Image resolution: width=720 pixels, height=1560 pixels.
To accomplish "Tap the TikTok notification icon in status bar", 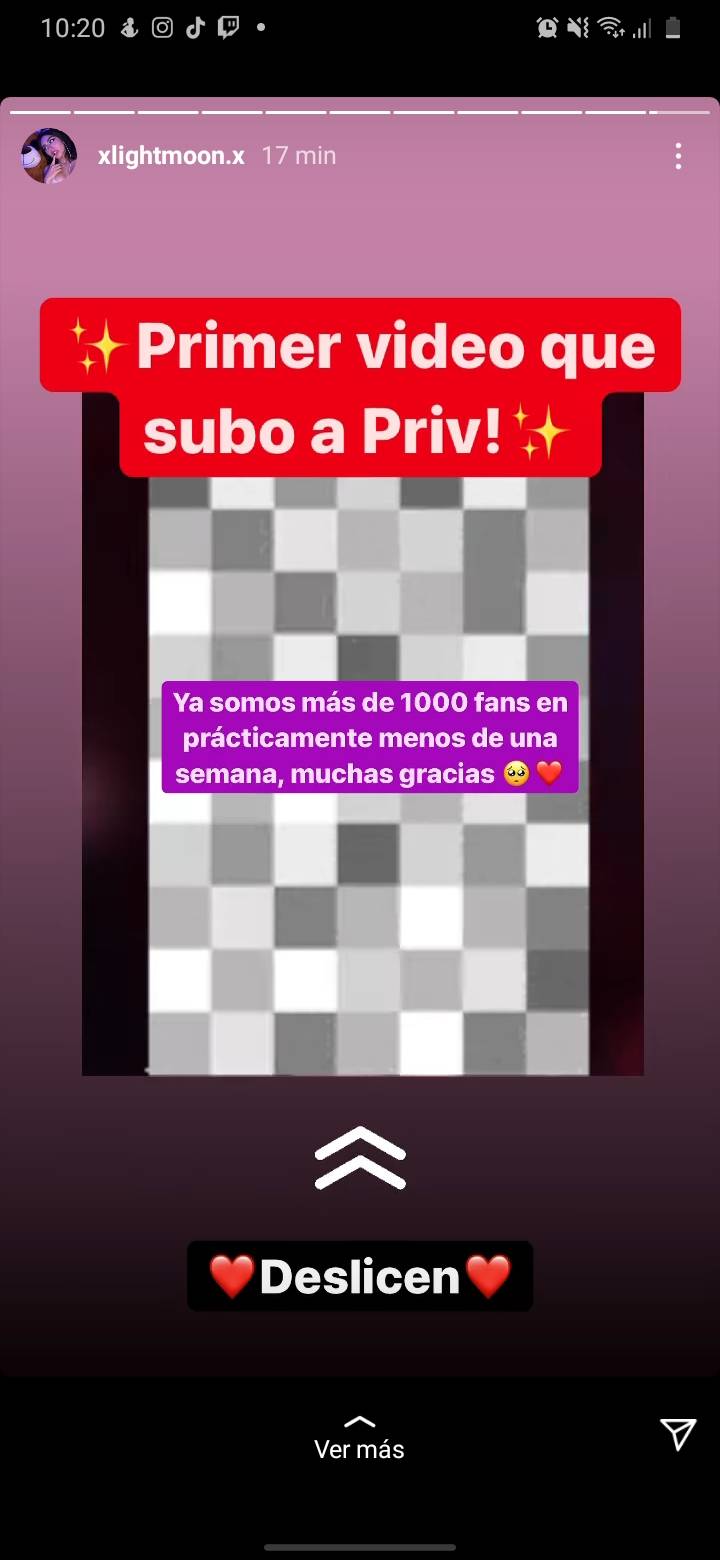I will pos(194,27).
